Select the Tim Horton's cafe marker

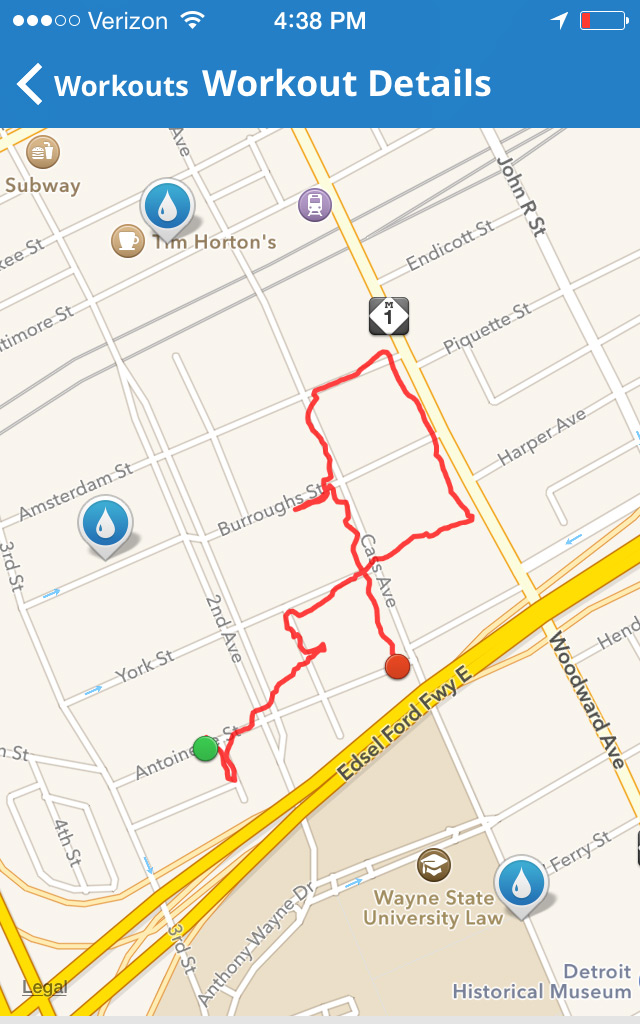coord(127,241)
